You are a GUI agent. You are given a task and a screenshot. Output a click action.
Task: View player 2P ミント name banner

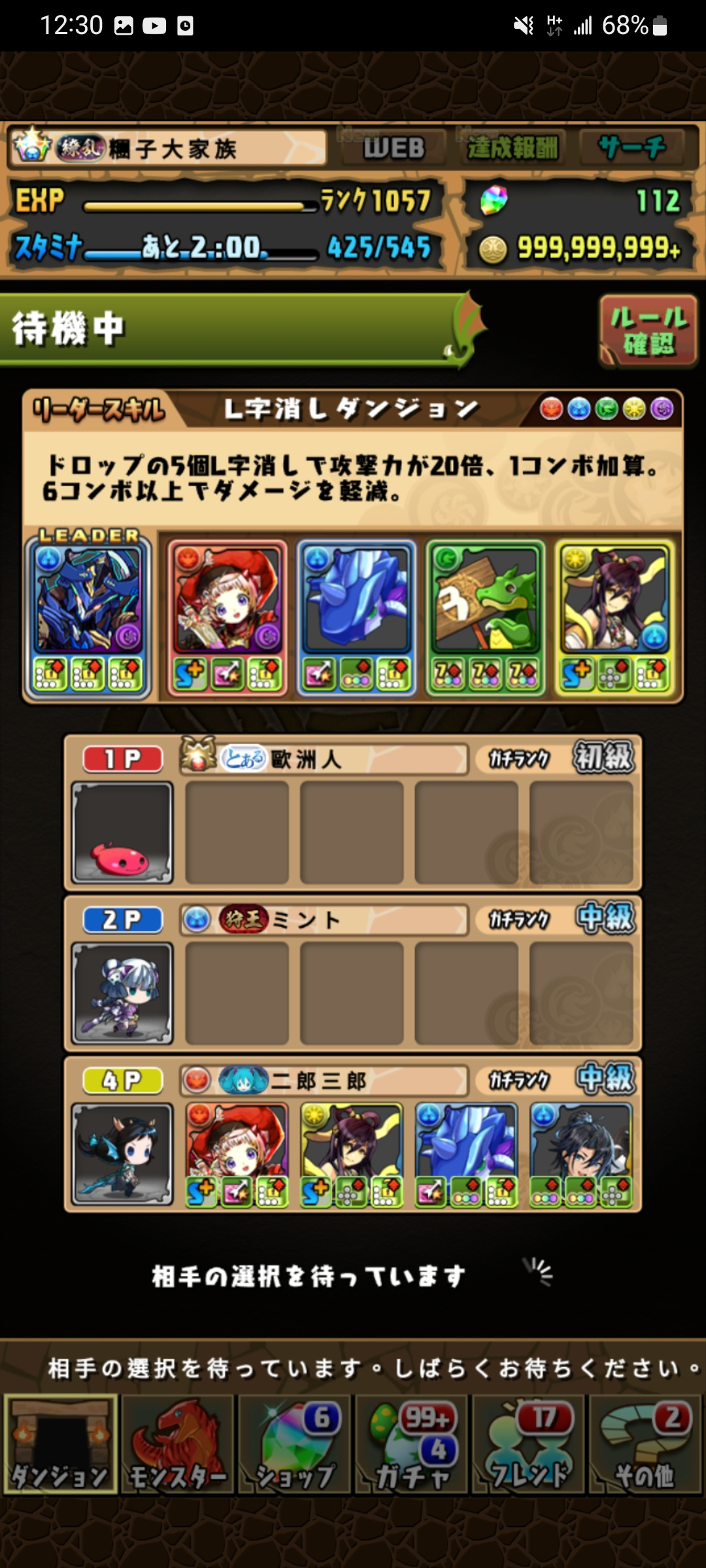point(324,920)
